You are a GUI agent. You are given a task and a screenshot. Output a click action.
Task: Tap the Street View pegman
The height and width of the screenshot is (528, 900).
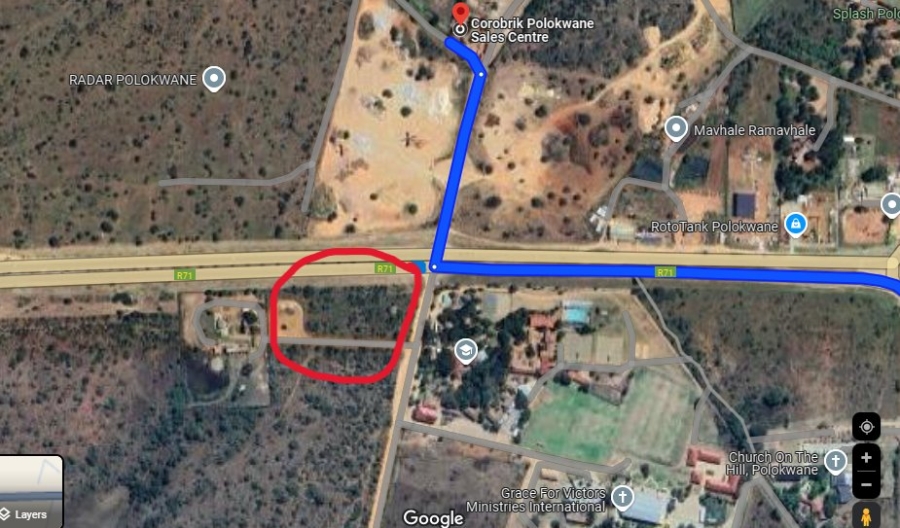coord(866,516)
